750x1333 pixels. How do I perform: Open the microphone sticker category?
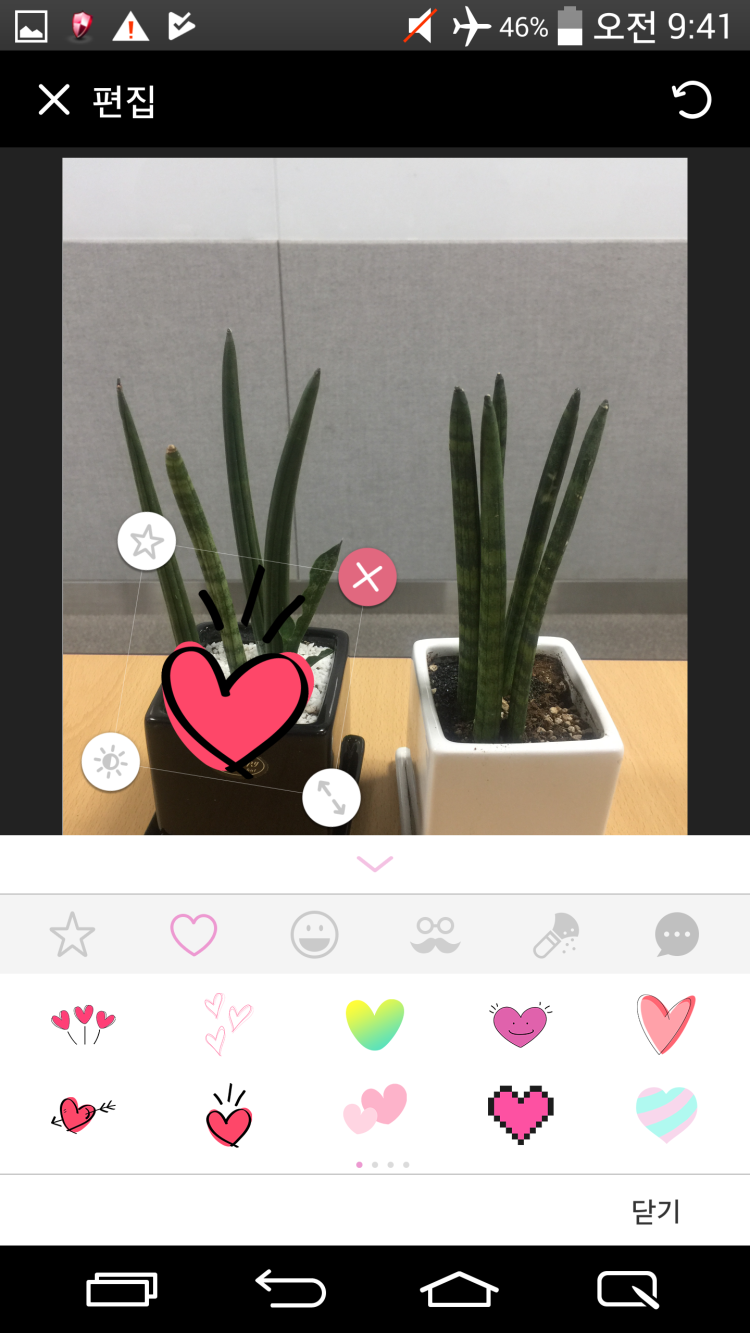556,935
